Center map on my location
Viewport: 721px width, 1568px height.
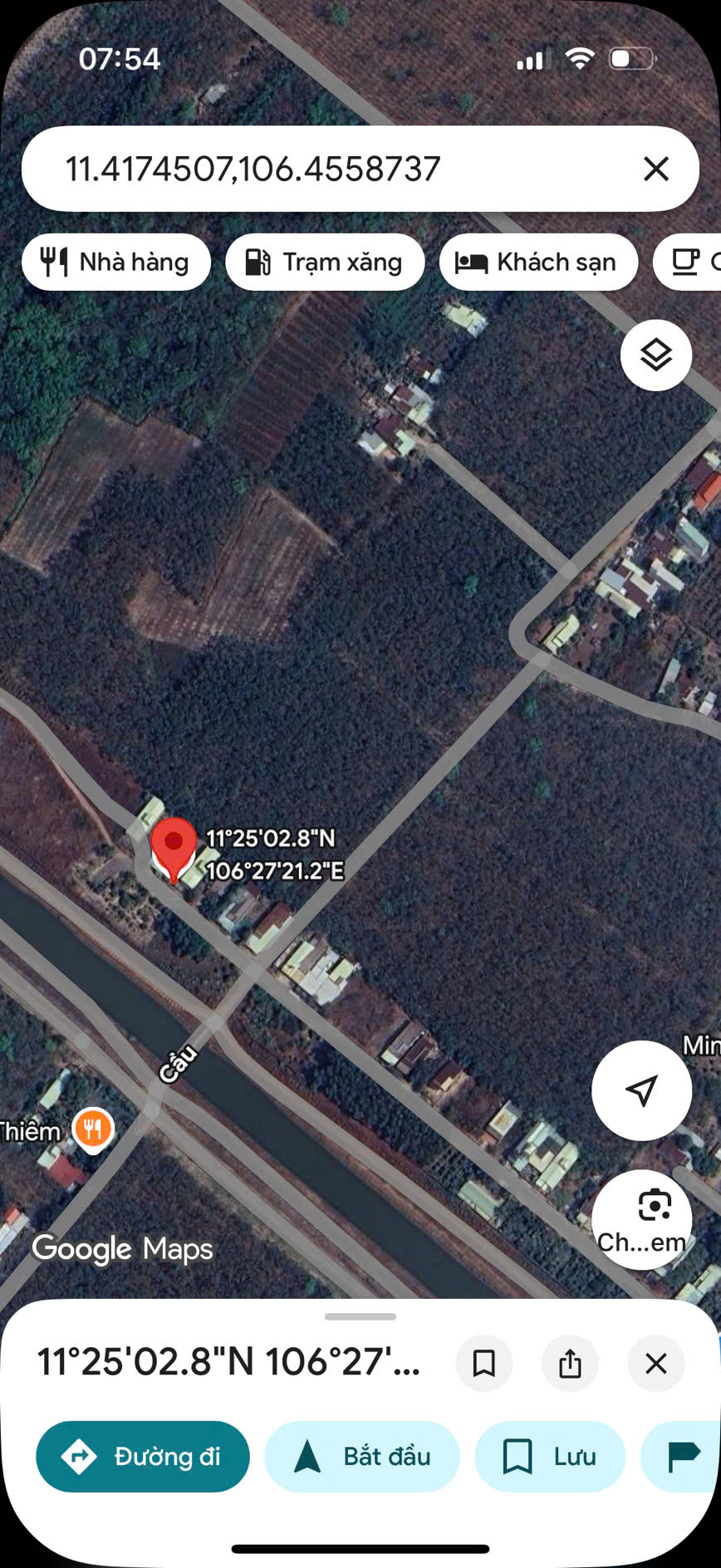point(641,1090)
